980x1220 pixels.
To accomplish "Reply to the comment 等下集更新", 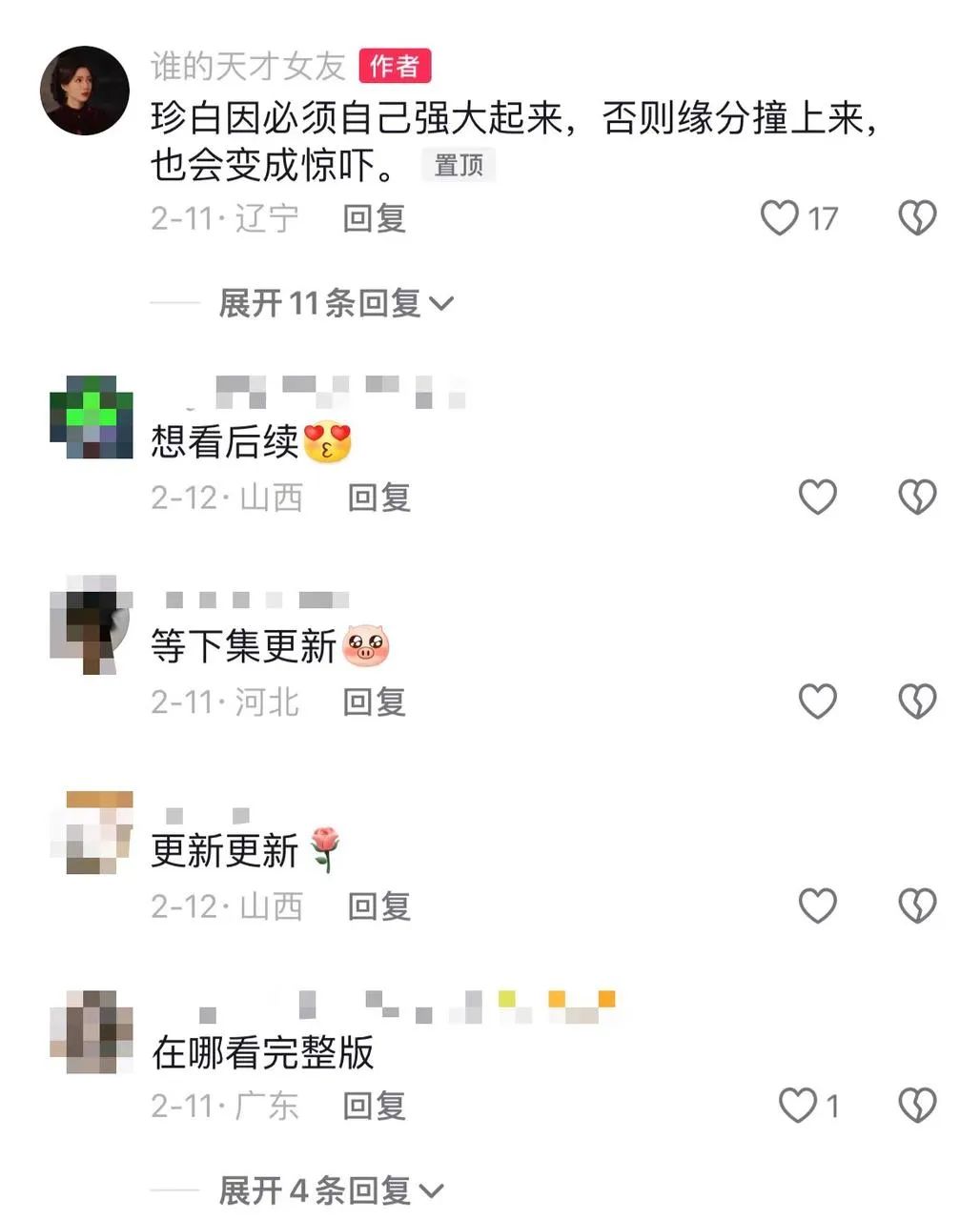I will pyautogui.click(x=375, y=701).
